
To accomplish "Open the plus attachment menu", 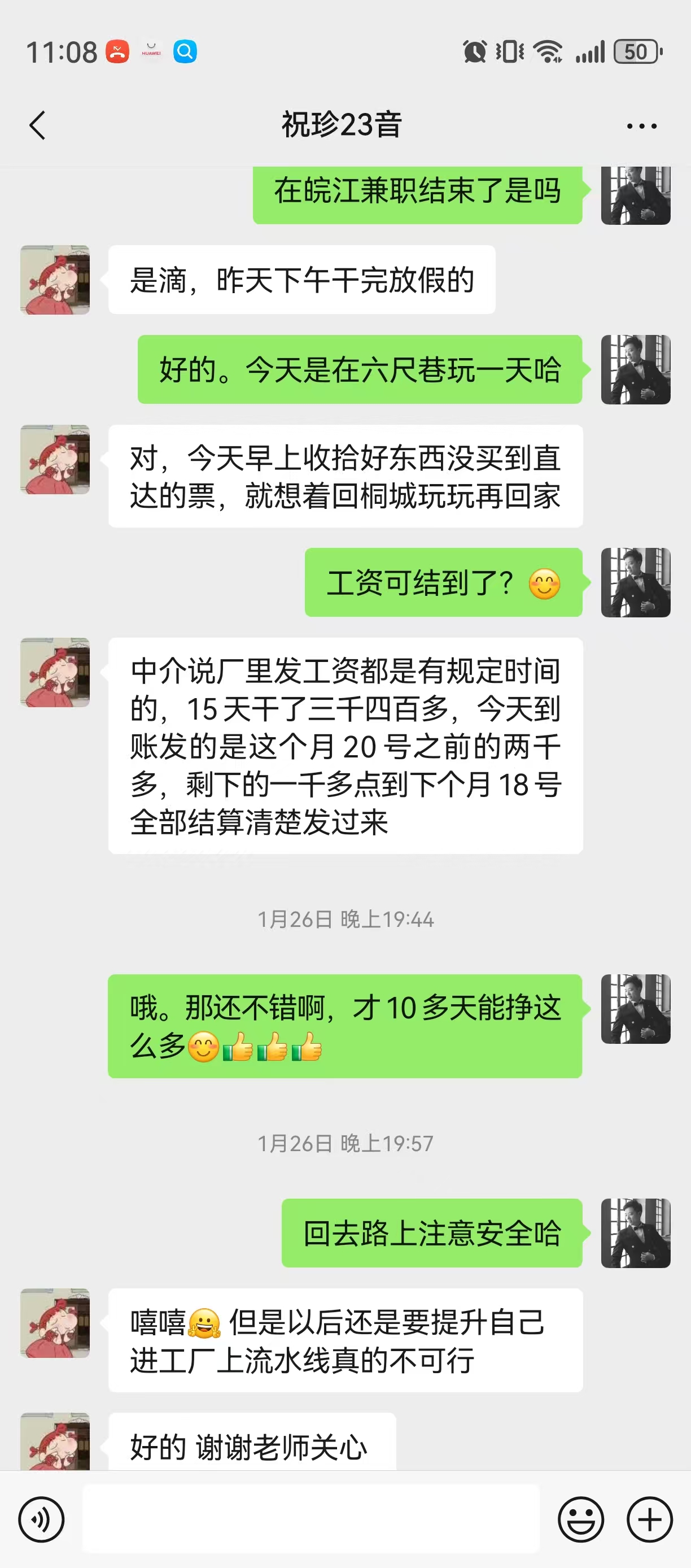I will (x=649, y=1519).
